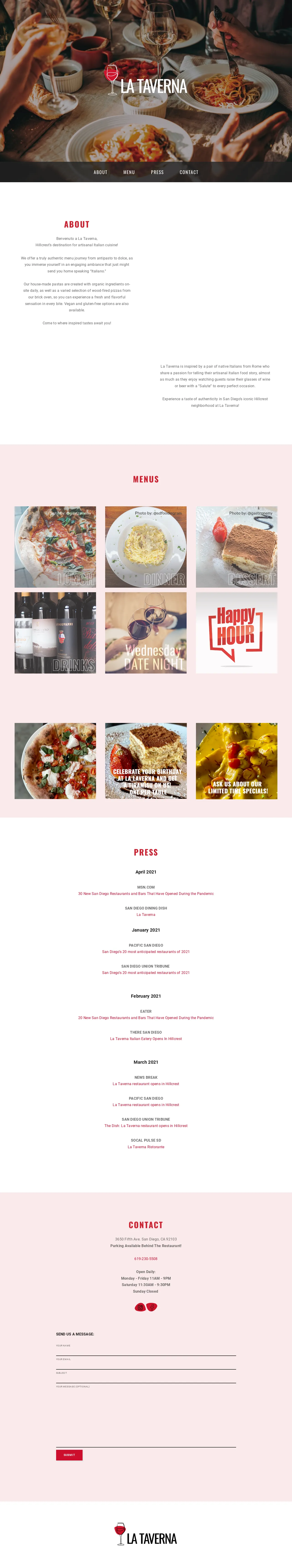Read the MSN.com article on 30 new restaurants
This screenshot has width=292, height=1568.
point(146,894)
